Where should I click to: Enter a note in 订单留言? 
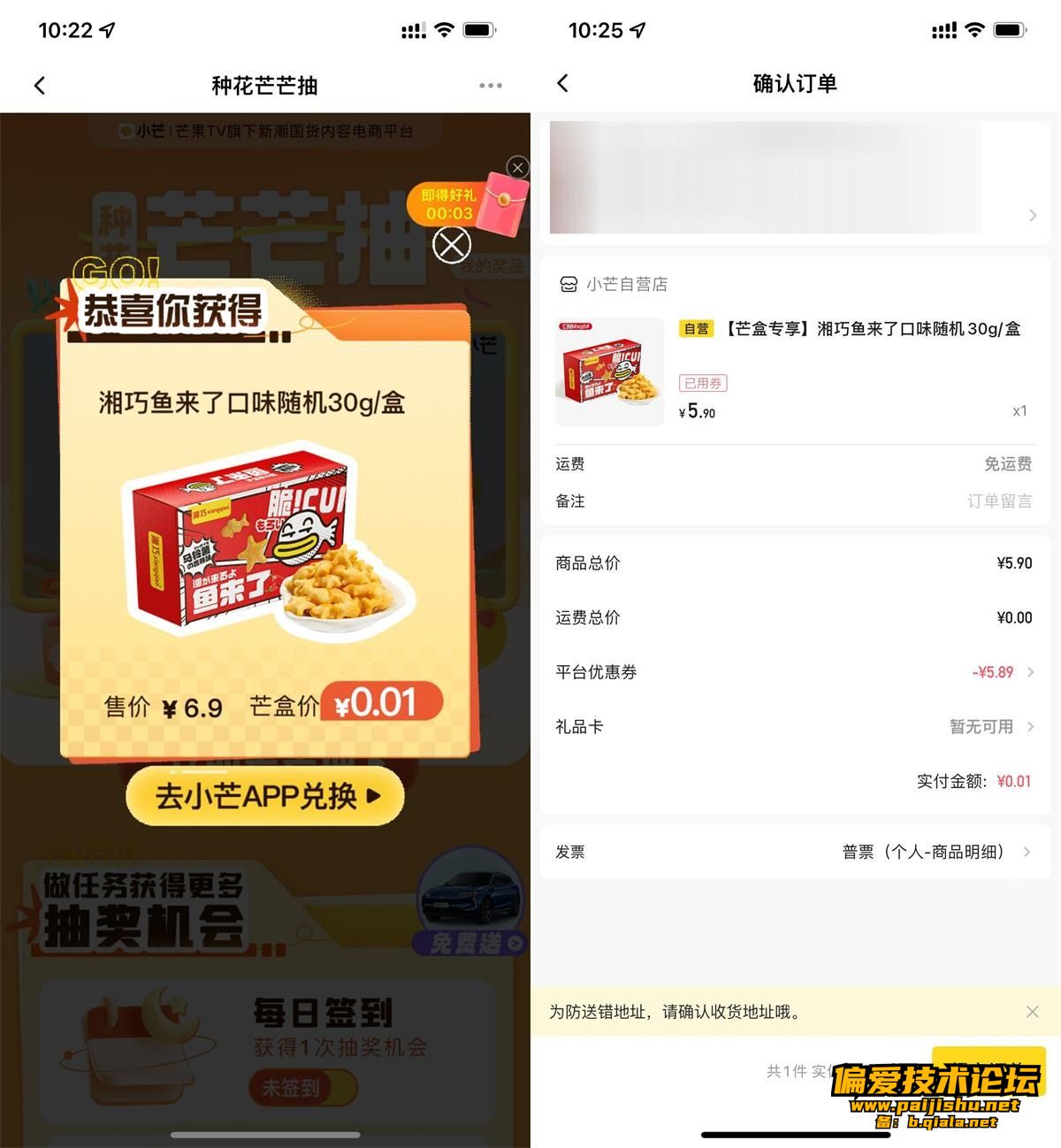[997, 501]
